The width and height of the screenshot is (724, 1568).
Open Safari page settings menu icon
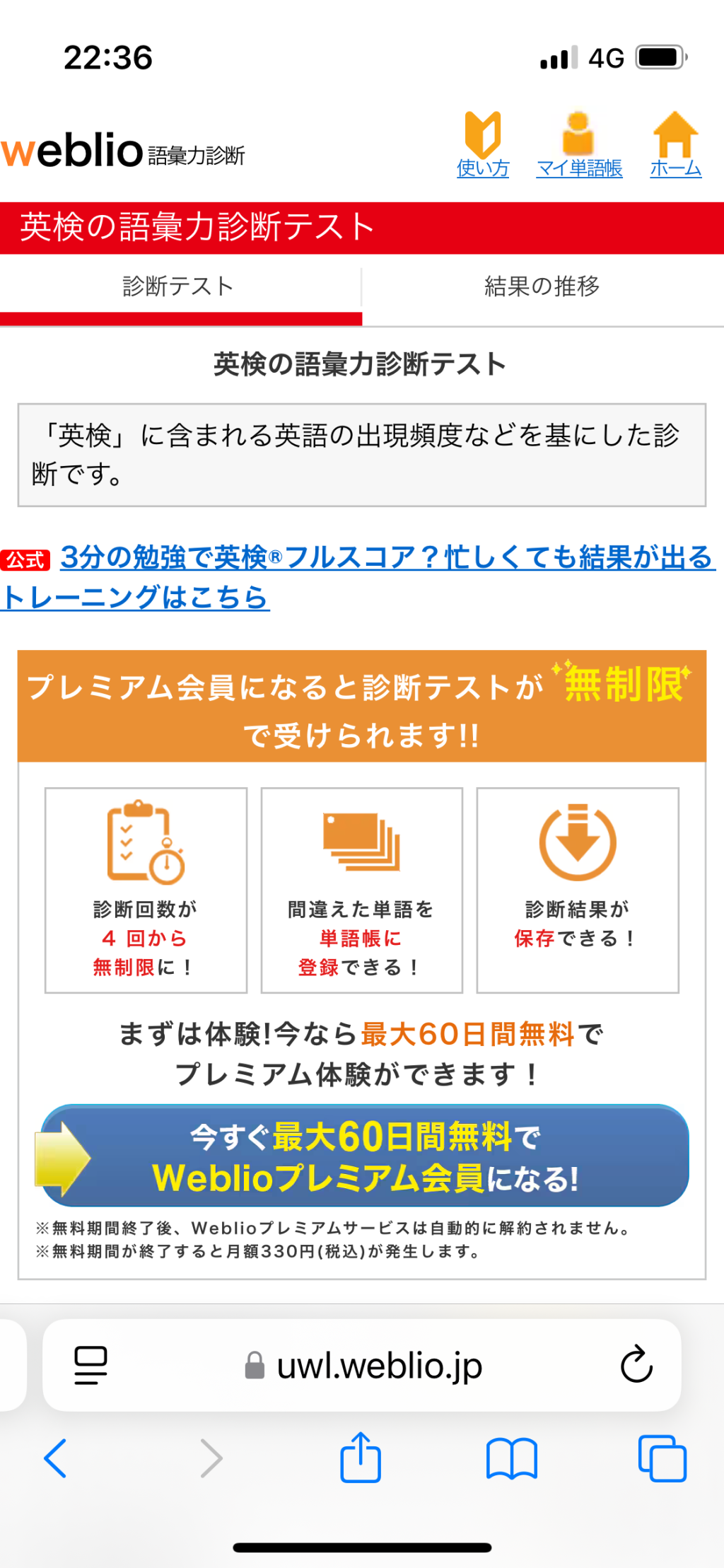coord(90,1364)
